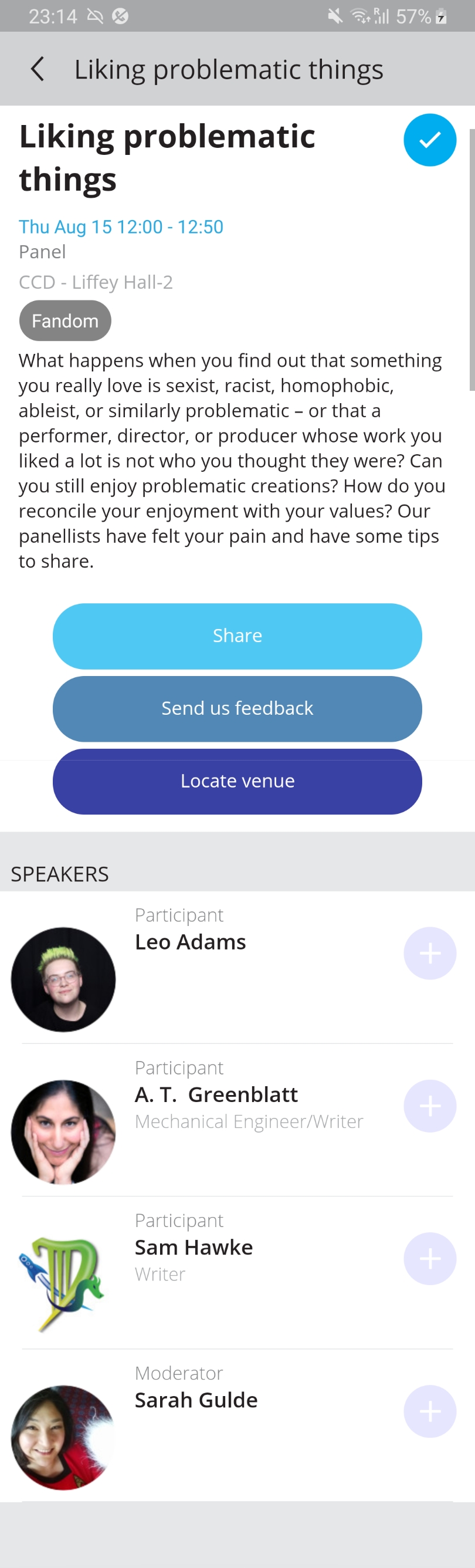Open moderator Sarah Gulde's profile

[x=196, y=1400]
